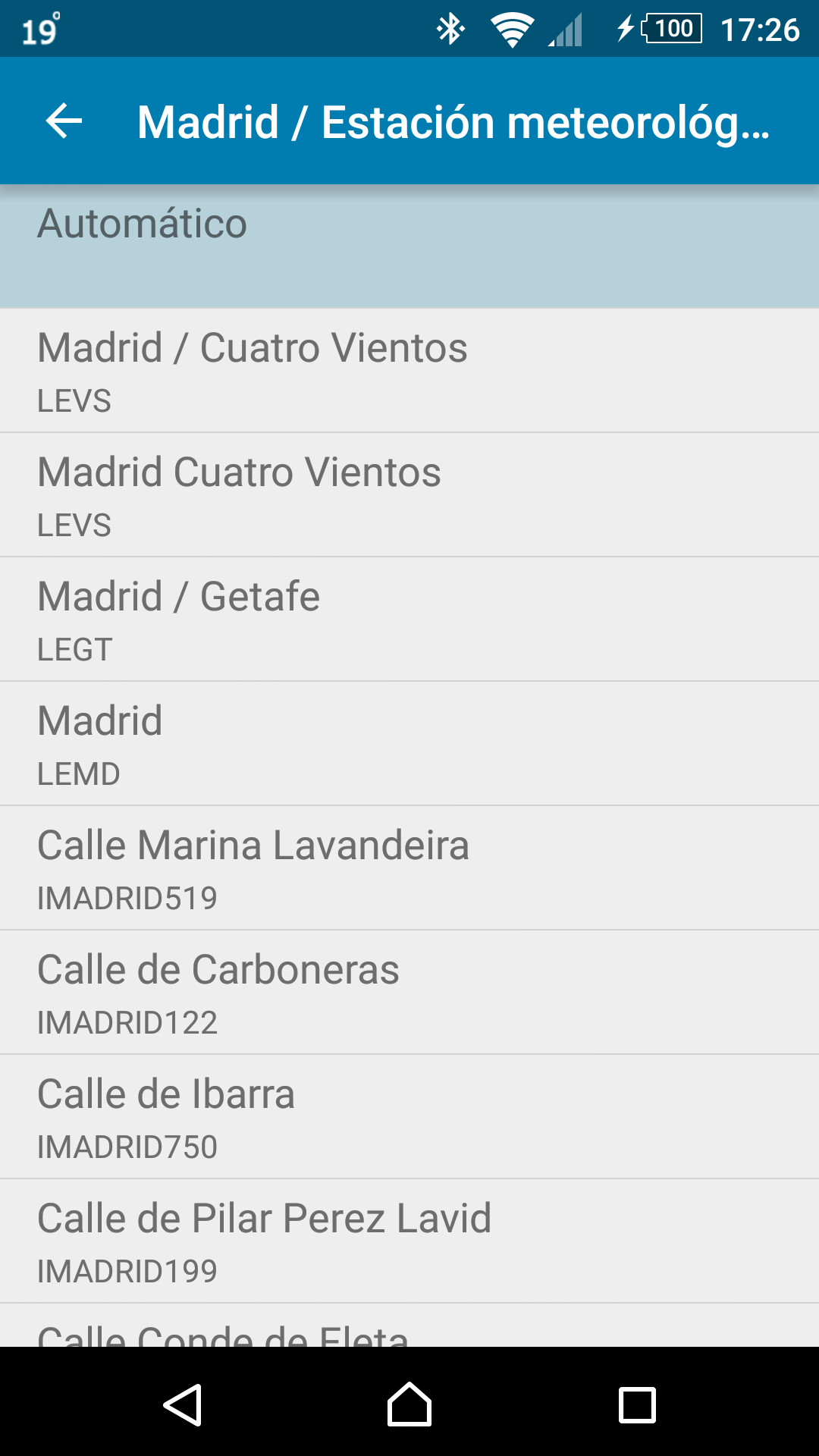This screenshot has height=1456, width=819.
Task: Tap the system home button
Action: (409, 1404)
